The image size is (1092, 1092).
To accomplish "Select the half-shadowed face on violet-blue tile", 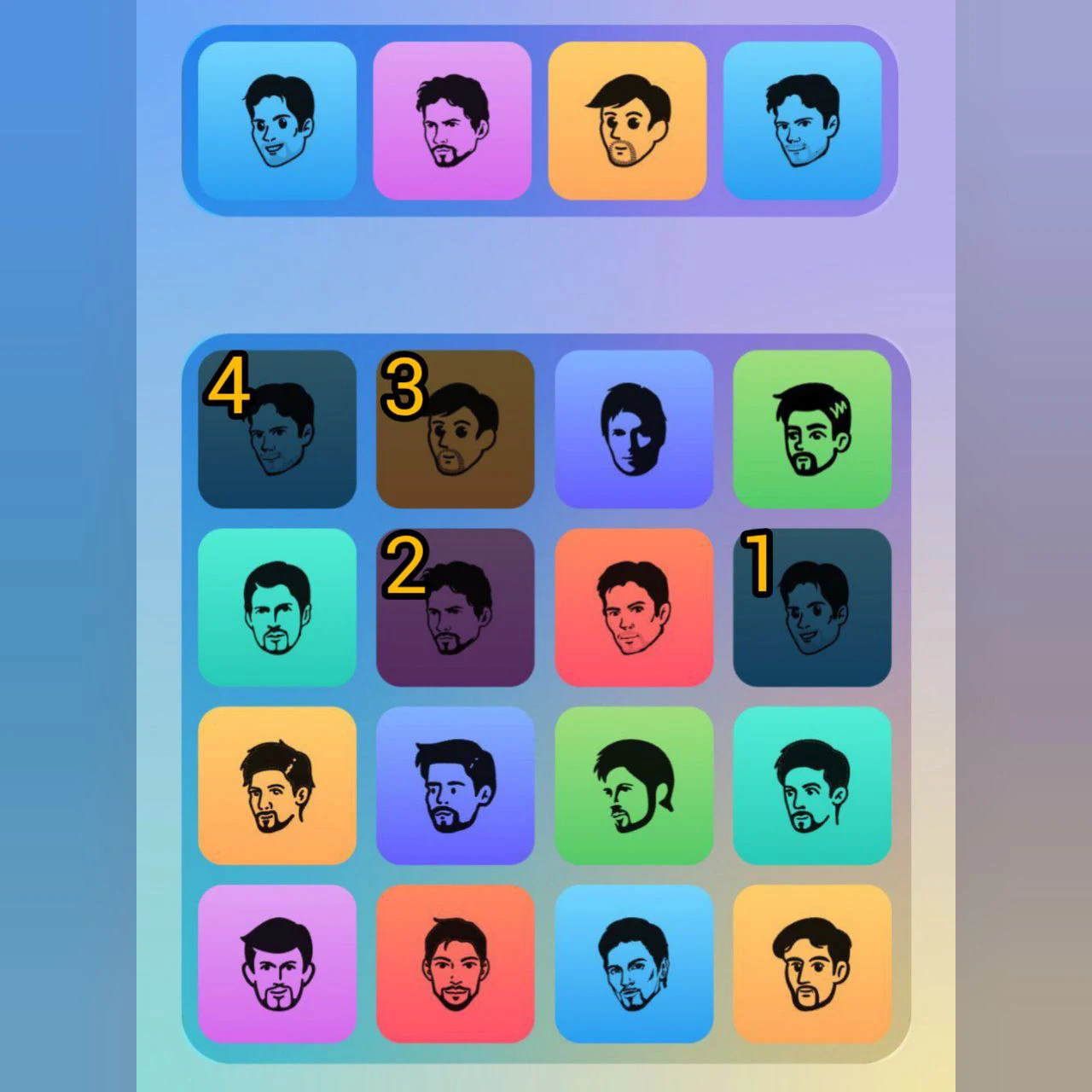I will (634, 429).
